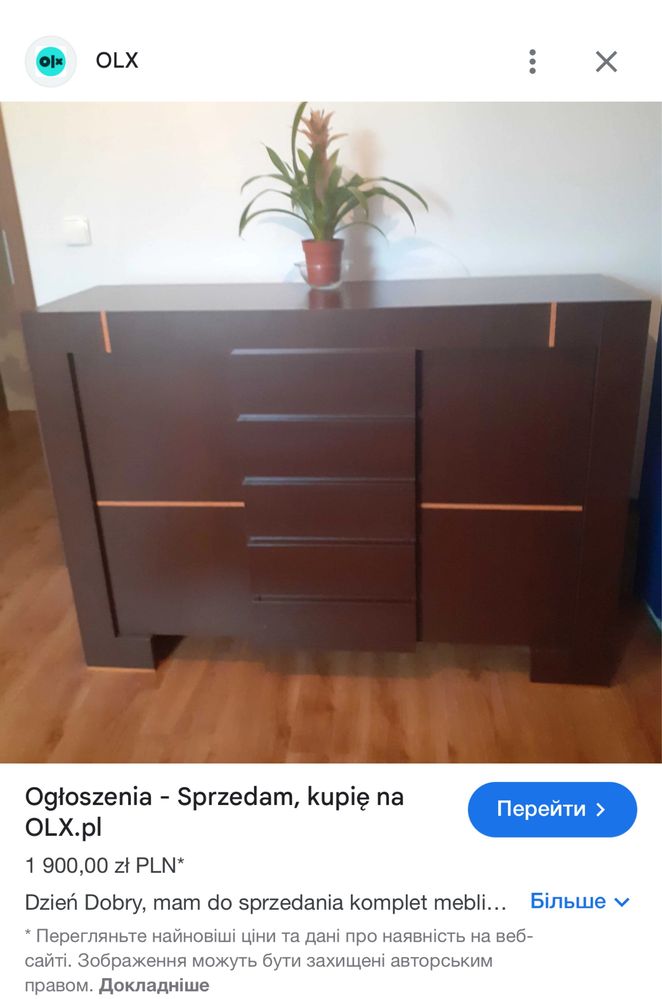Image resolution: width=662 pixels, height=999 pixels.
Task: Open the three-dot overflow menu
Action: point(532,61)
